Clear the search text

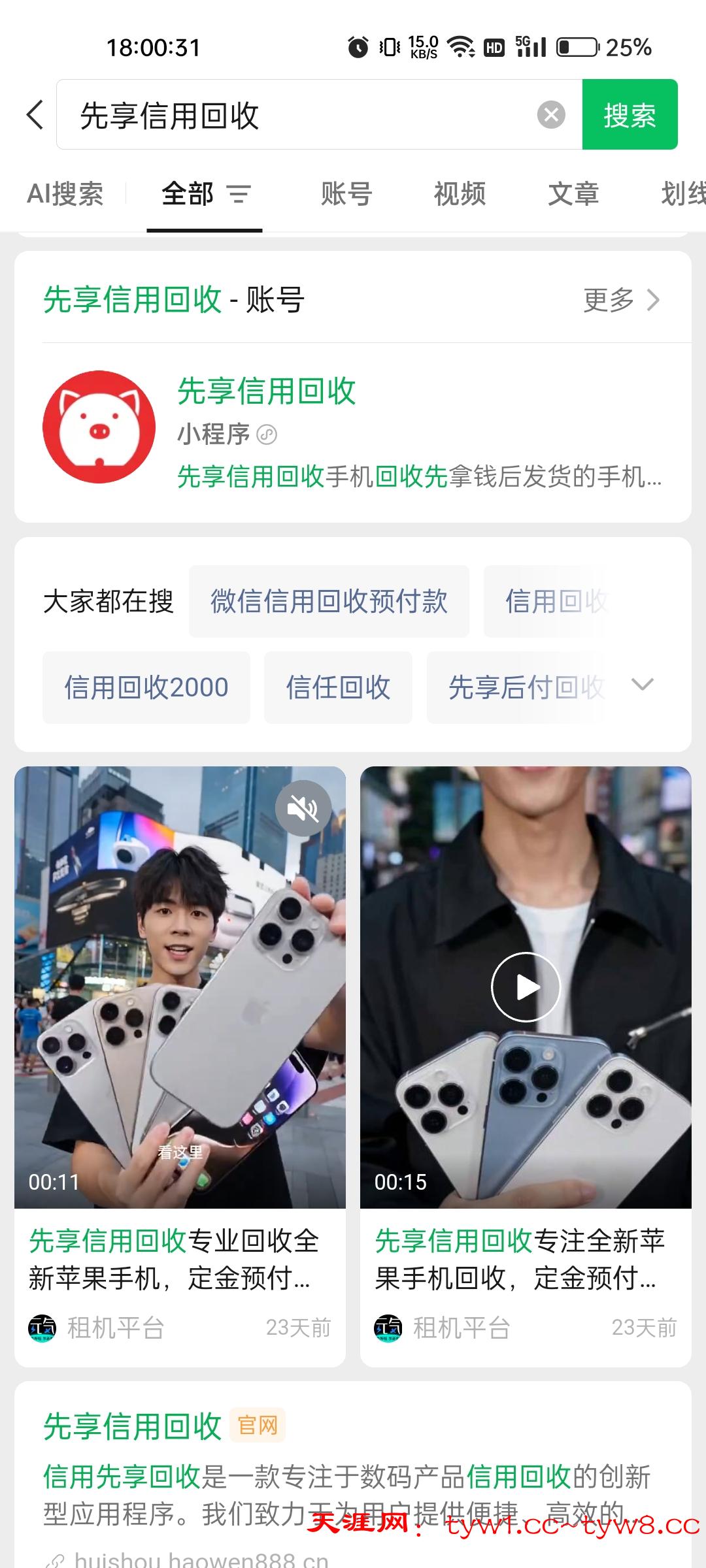click(x=551, y=115)
